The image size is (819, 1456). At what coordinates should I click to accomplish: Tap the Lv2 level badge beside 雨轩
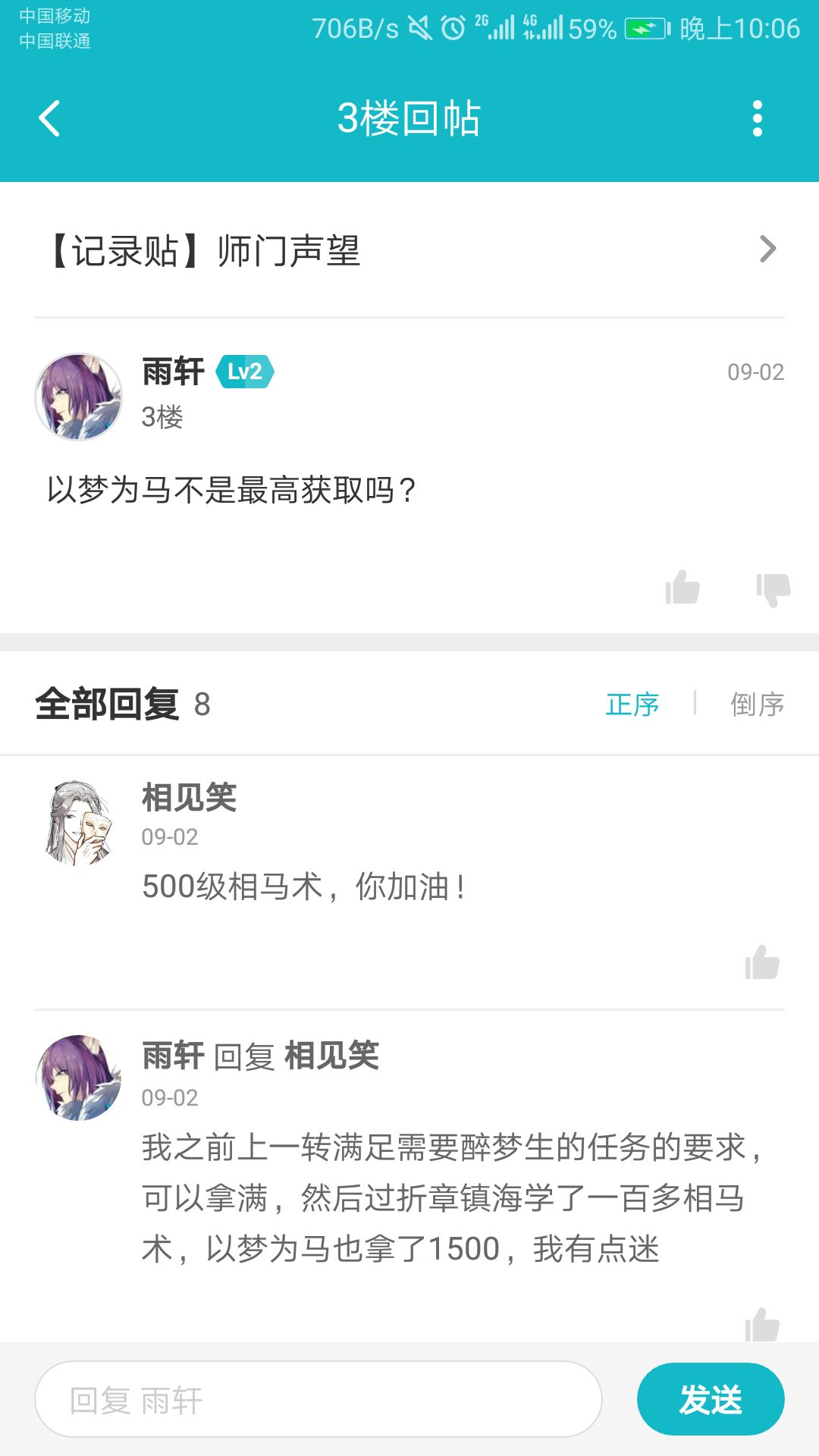[x=246, y=372]
